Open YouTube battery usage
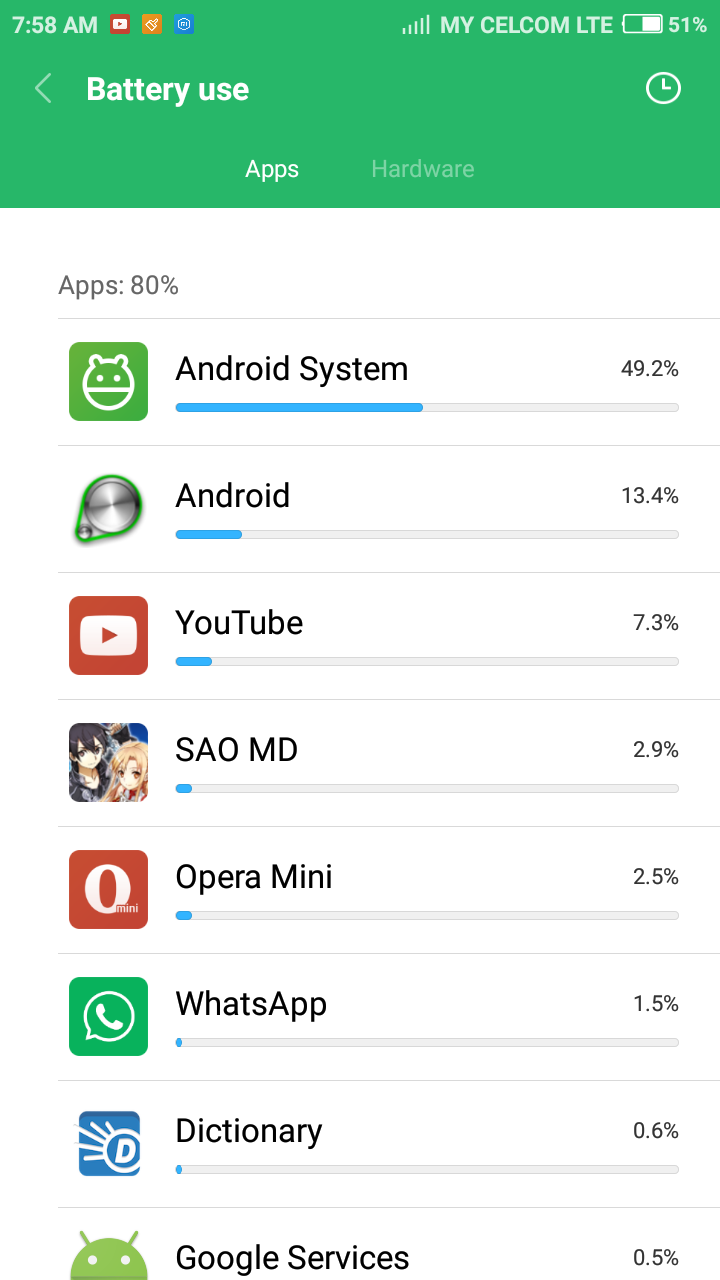This screenshot has width=720, height=1280. point(389,636)
